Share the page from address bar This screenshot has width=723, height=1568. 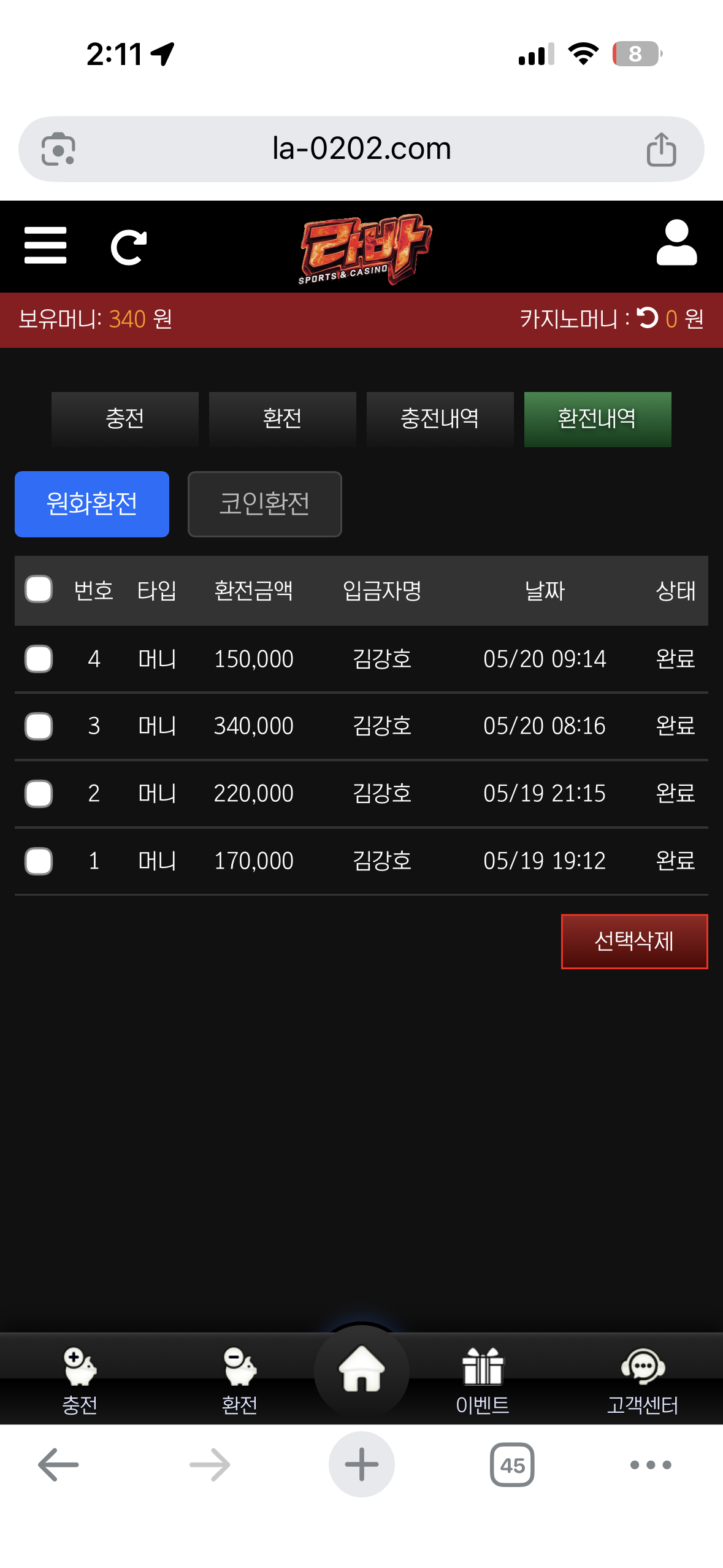pyautogui.click(x=662, y=149)
